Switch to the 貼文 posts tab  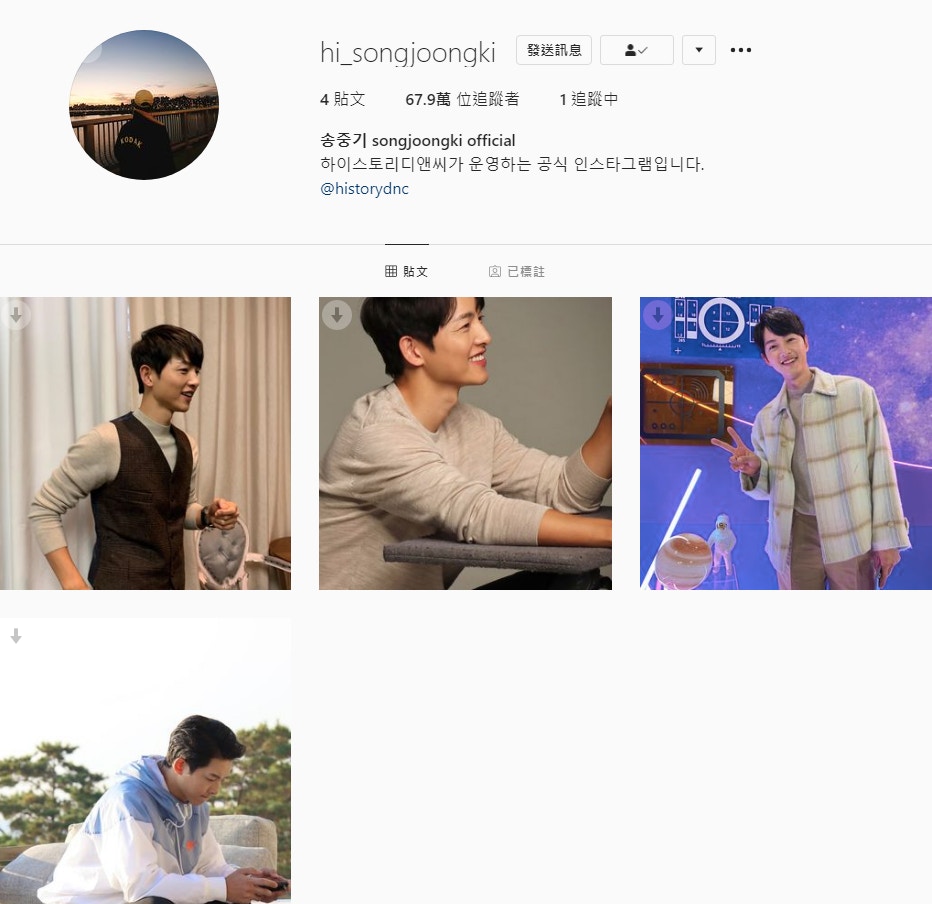(406, 271)
